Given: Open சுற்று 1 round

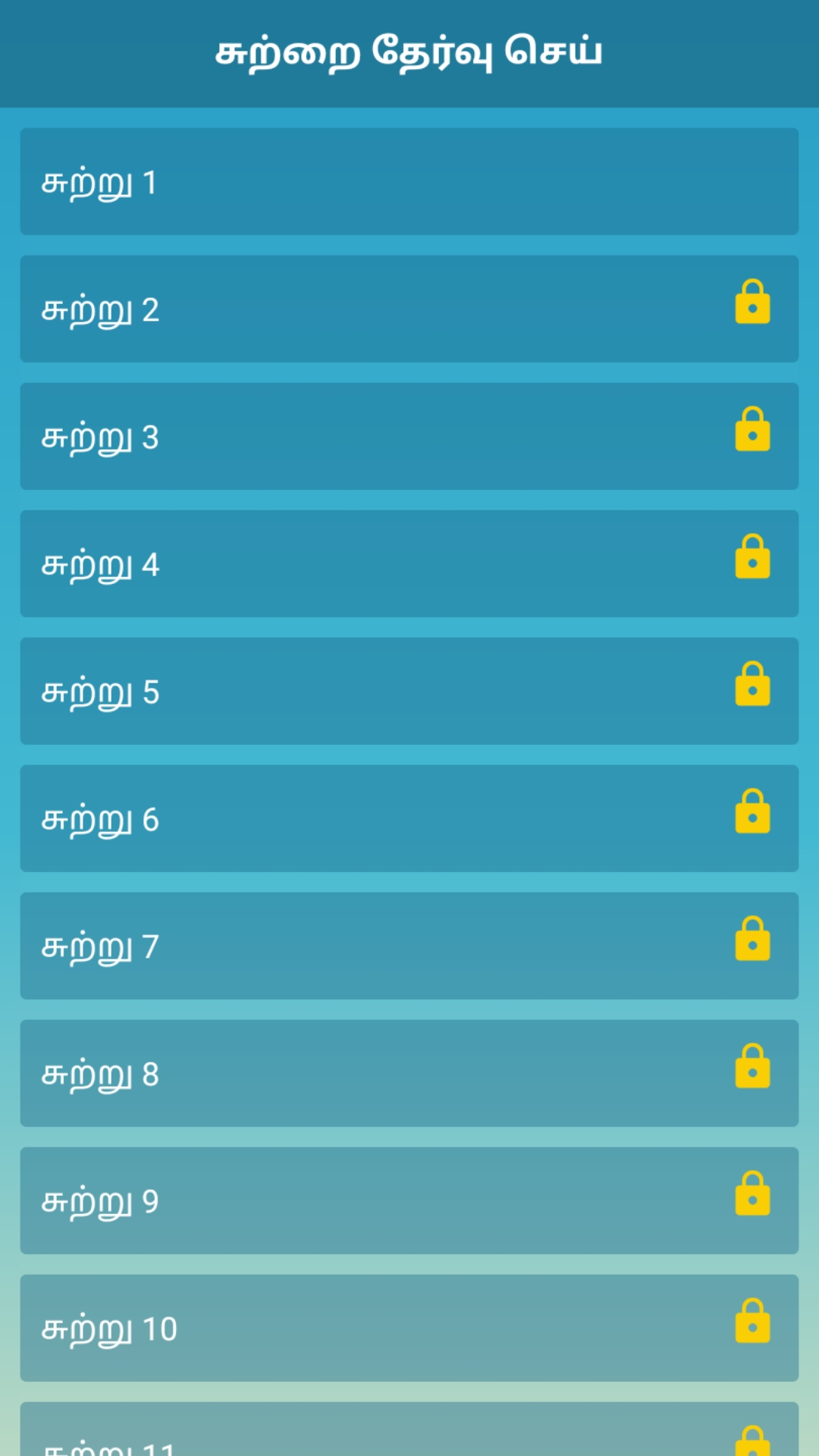Looking at the screenshot, I should click(409, 181).
